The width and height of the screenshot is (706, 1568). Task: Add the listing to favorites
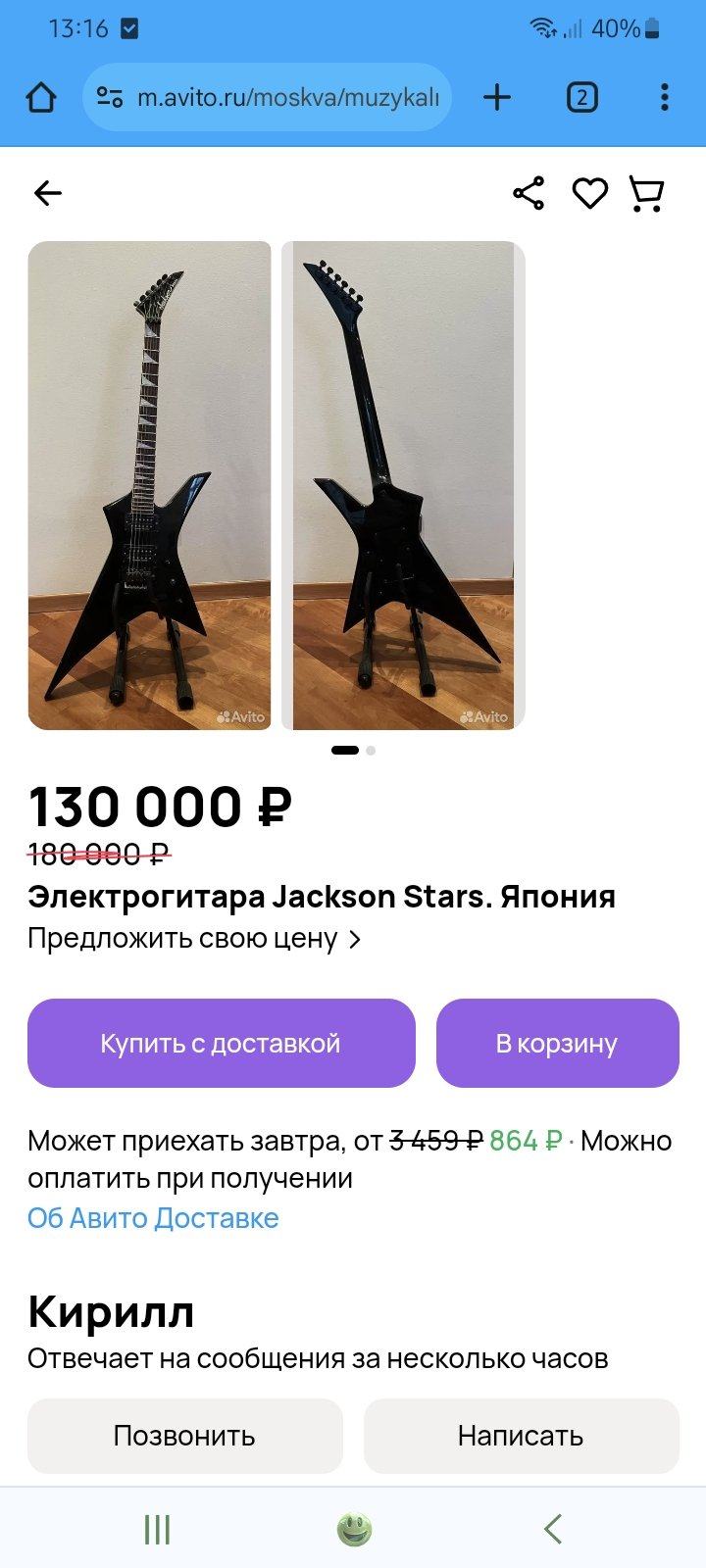tap(589, 193)
